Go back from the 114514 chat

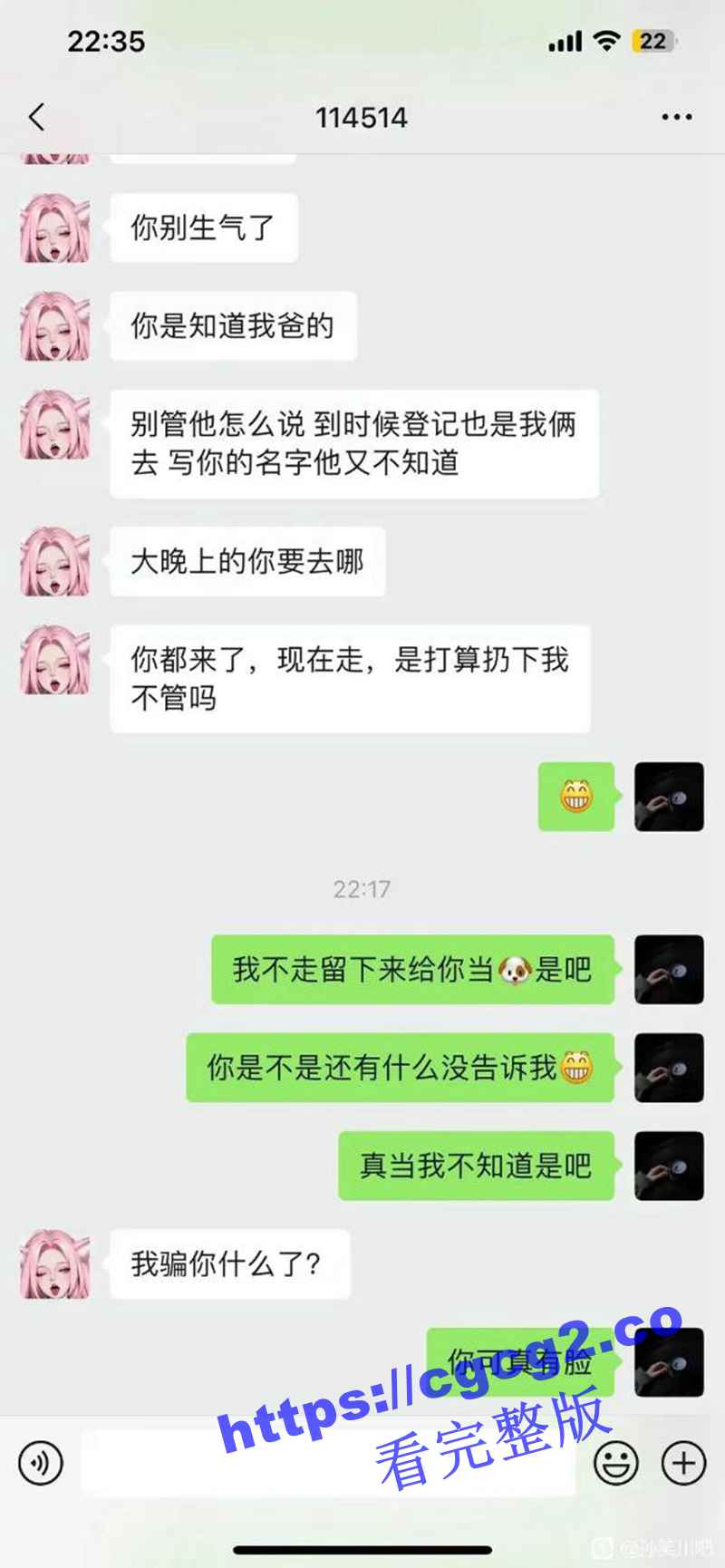click(36, 117)
